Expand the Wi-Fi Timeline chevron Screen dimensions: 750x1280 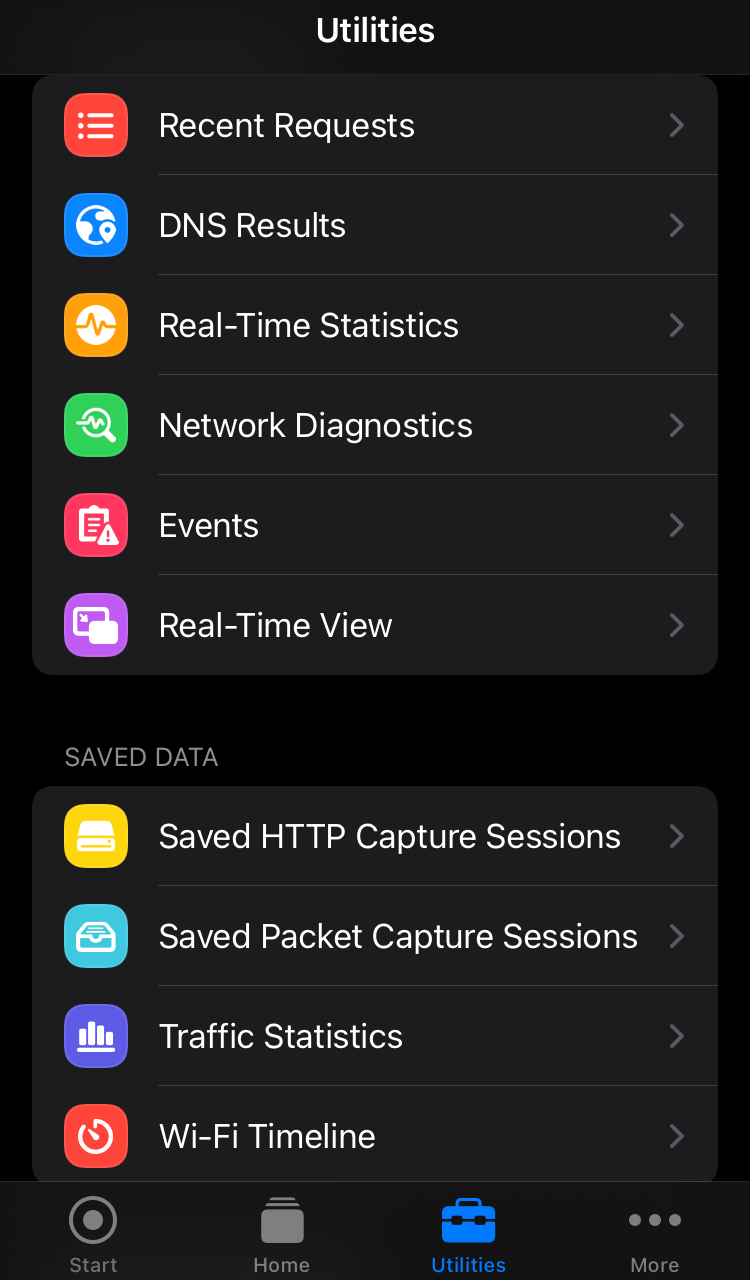tap(677, 1136)
